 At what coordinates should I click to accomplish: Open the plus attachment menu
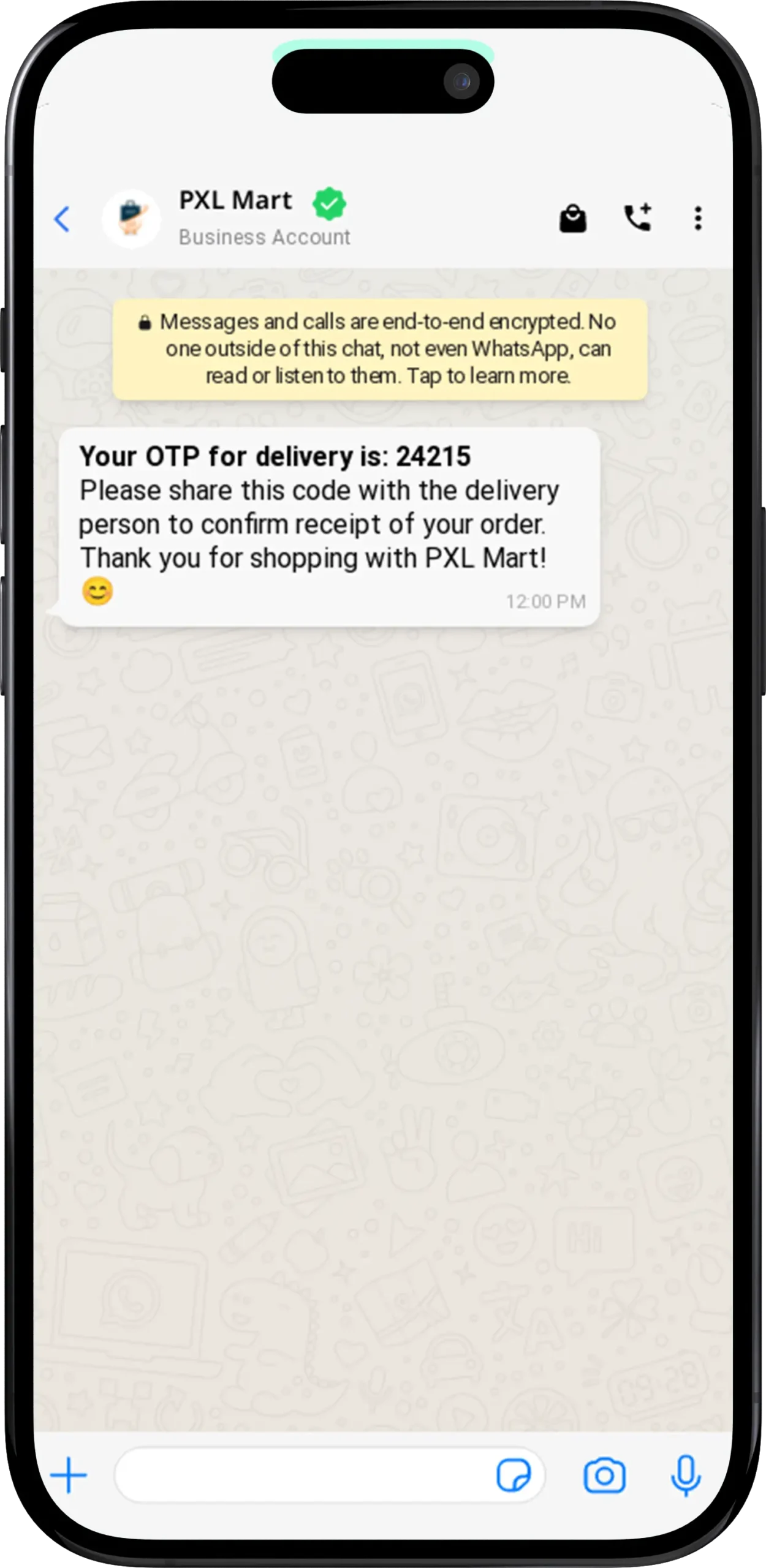coord(69,1476)
